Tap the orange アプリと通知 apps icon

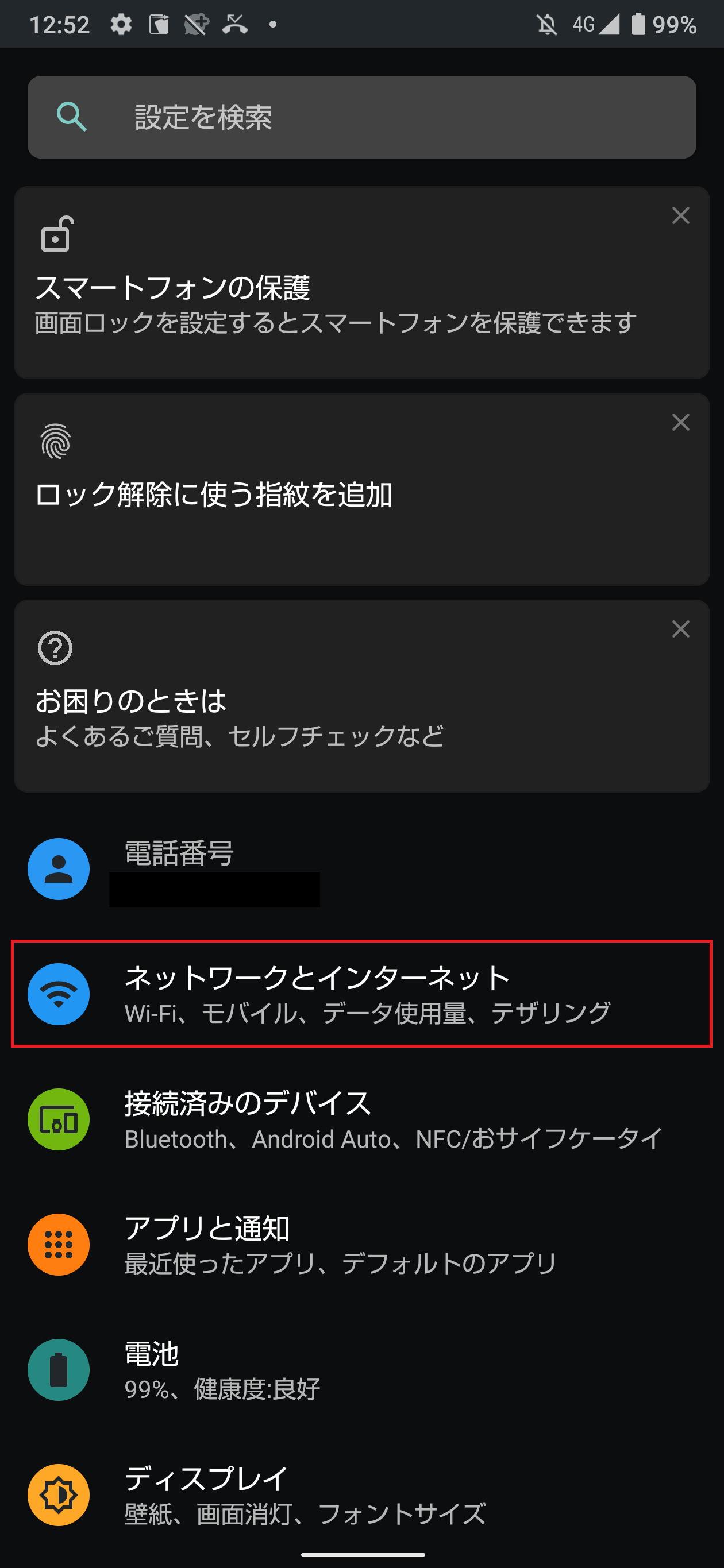coord(59,1245)
